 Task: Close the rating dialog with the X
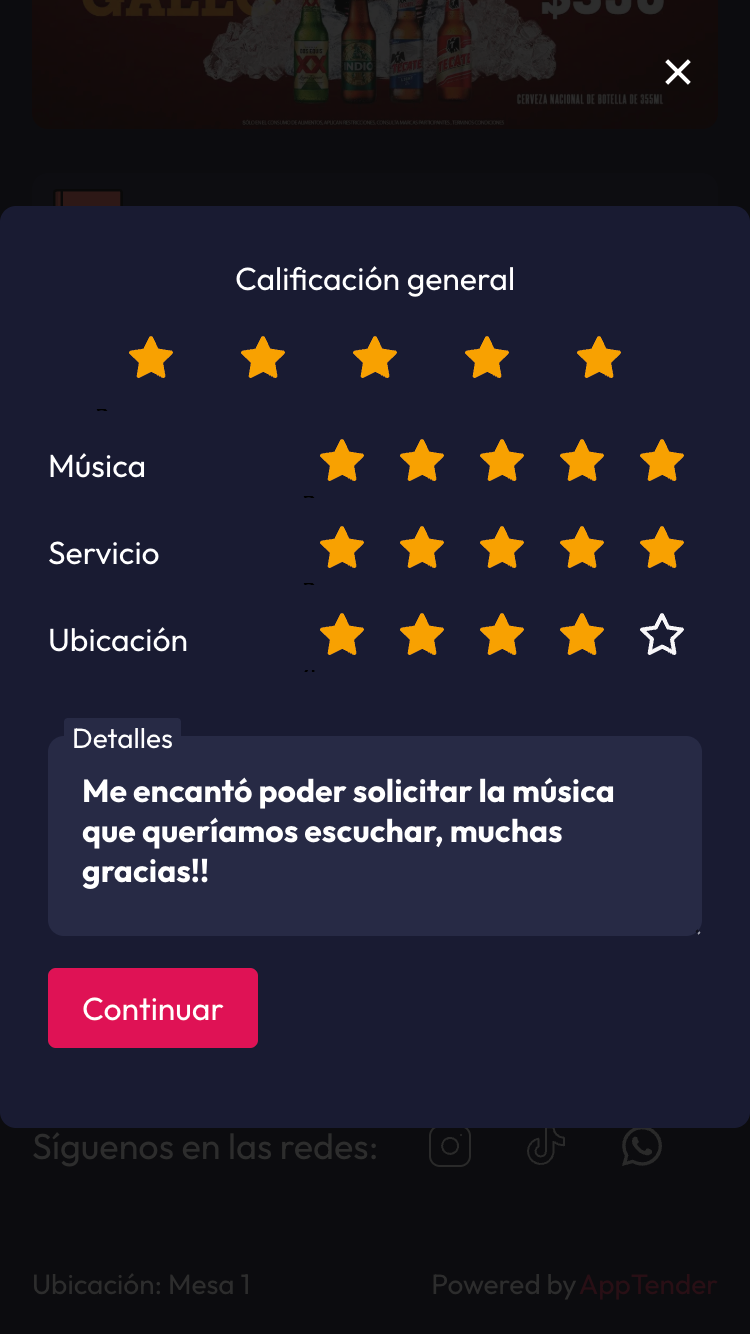677,72
